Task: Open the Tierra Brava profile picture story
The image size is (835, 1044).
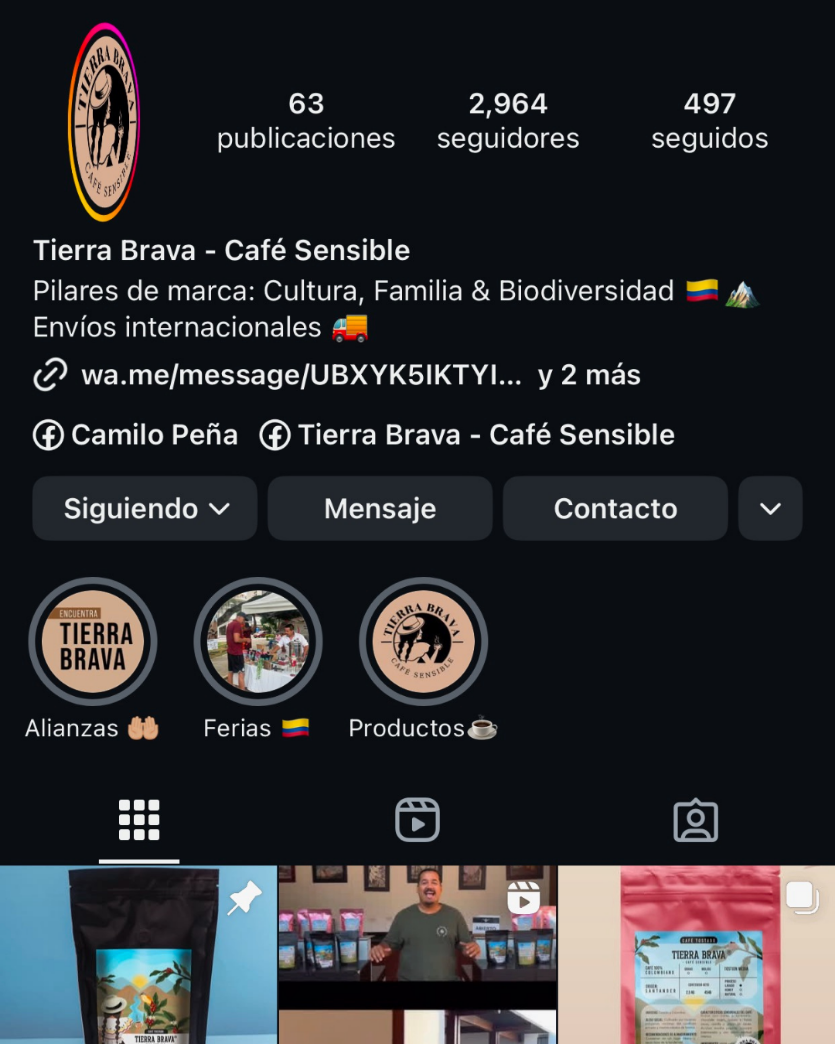Action: pyautogui.click(x=104, y=122)
